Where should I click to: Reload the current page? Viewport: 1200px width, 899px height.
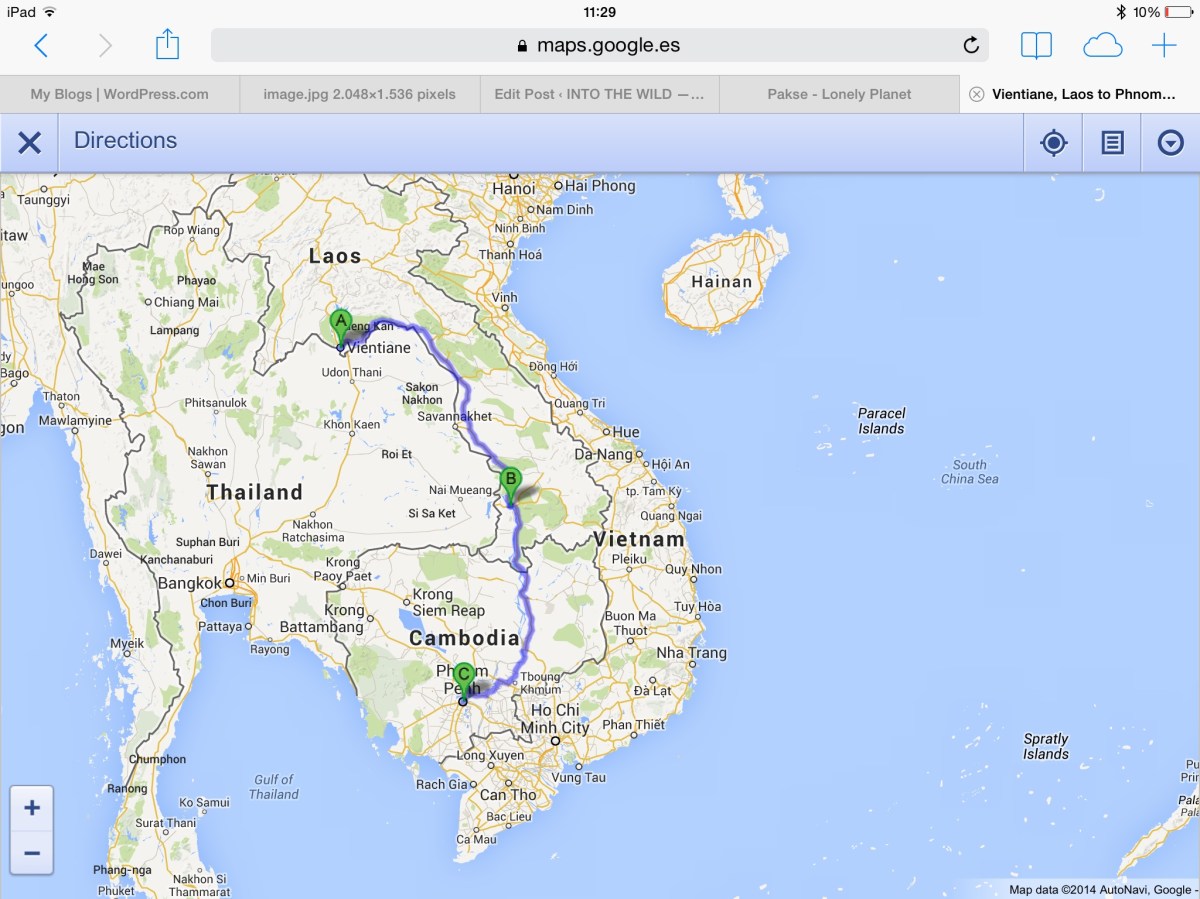click(x=970, y=45)
